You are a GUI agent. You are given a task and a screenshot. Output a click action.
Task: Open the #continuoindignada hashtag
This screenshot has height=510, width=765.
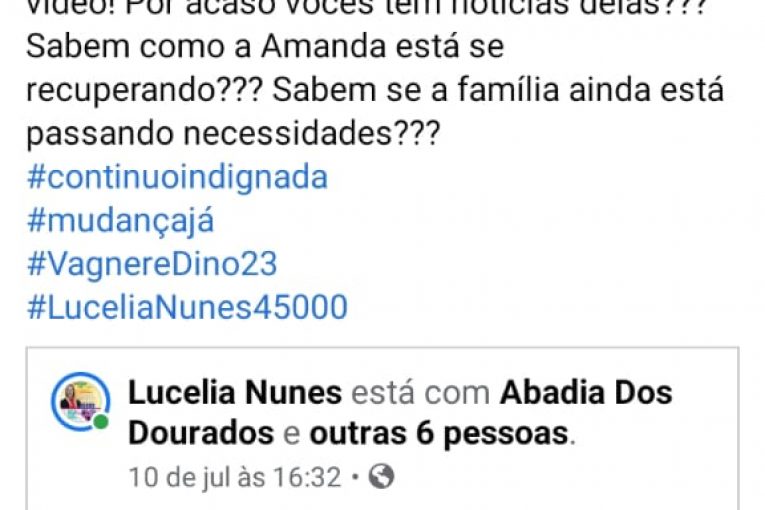(177, 178)
